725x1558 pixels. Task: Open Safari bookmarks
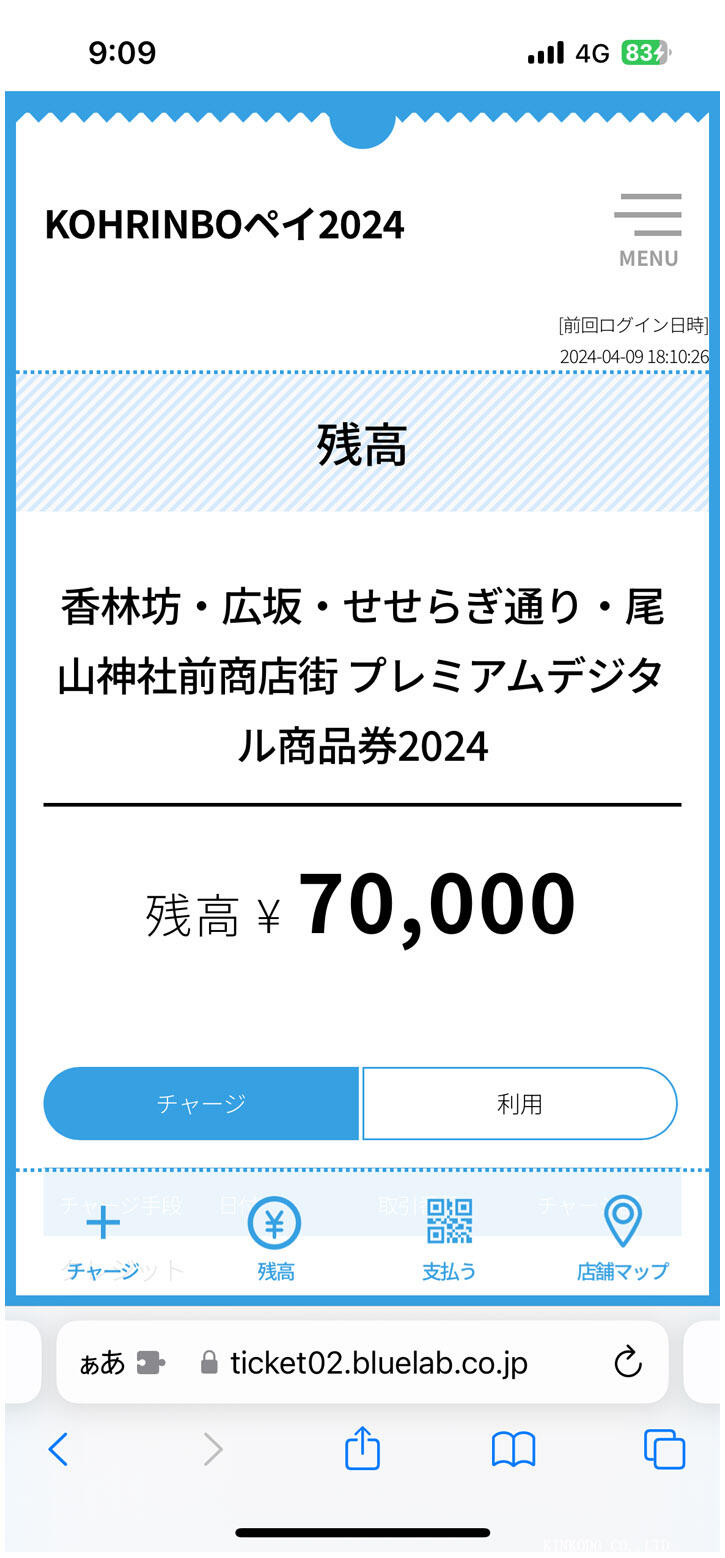[x=513, y=1448]
